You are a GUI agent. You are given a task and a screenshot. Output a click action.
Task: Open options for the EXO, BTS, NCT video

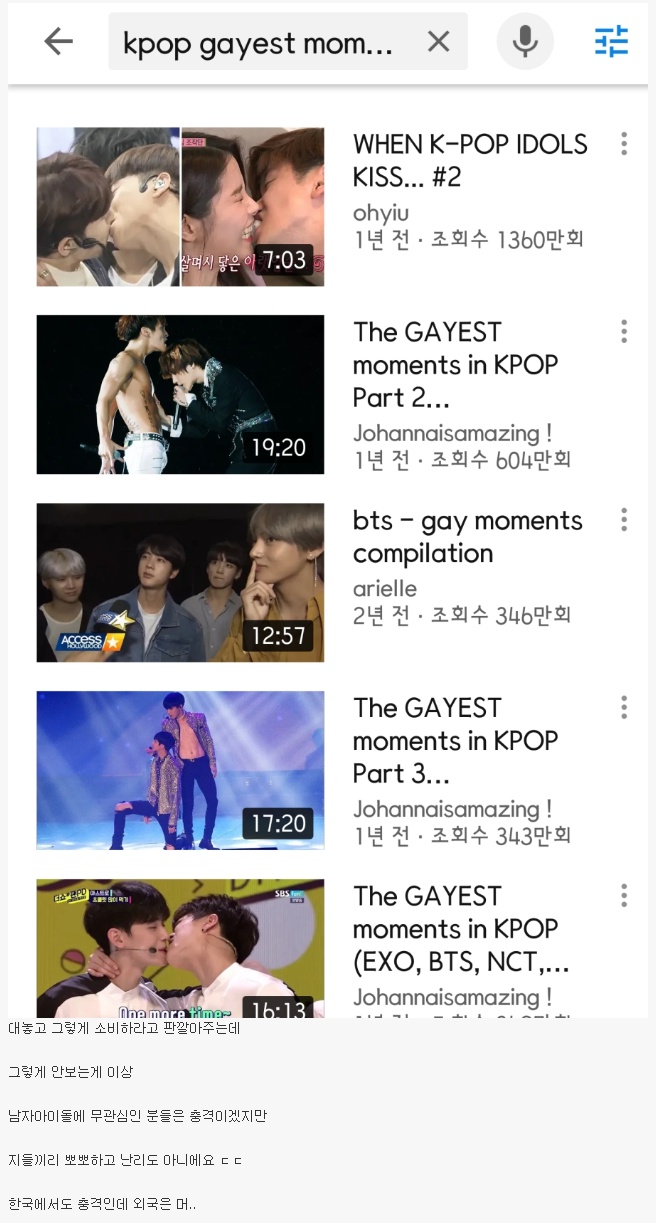coord(624,896)
